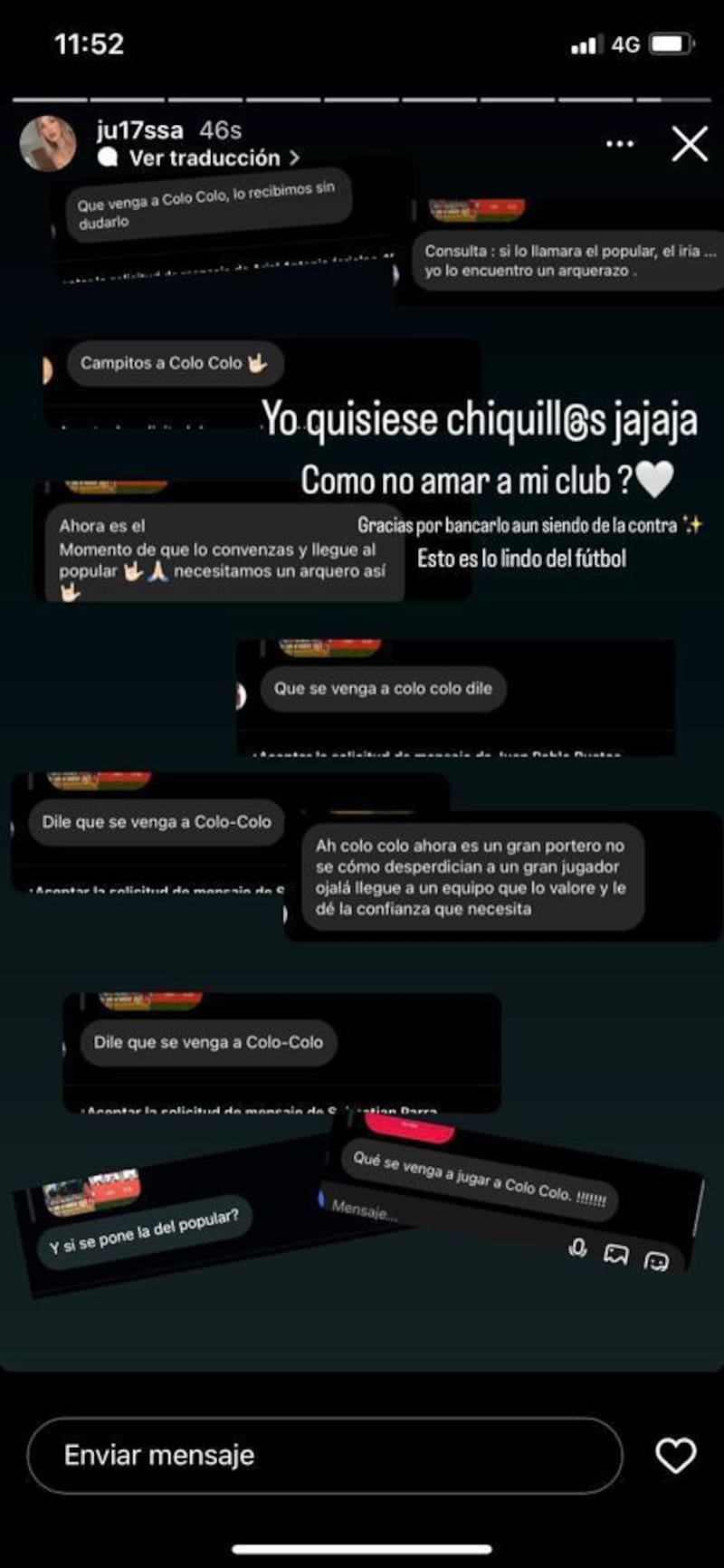Open the more options three-dot icon

click(x=619, y=143)
